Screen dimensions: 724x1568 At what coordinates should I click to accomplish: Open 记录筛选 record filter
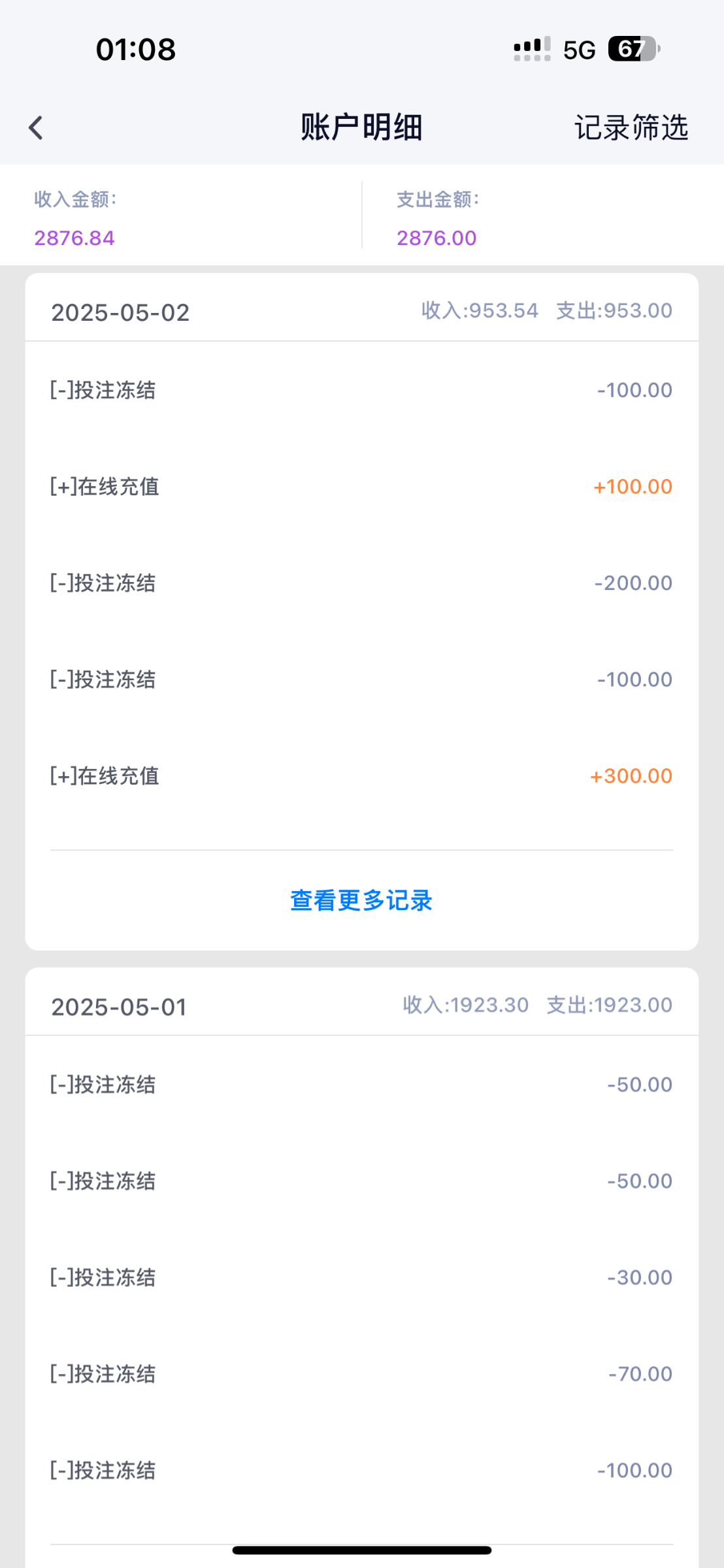pos(631,127)
